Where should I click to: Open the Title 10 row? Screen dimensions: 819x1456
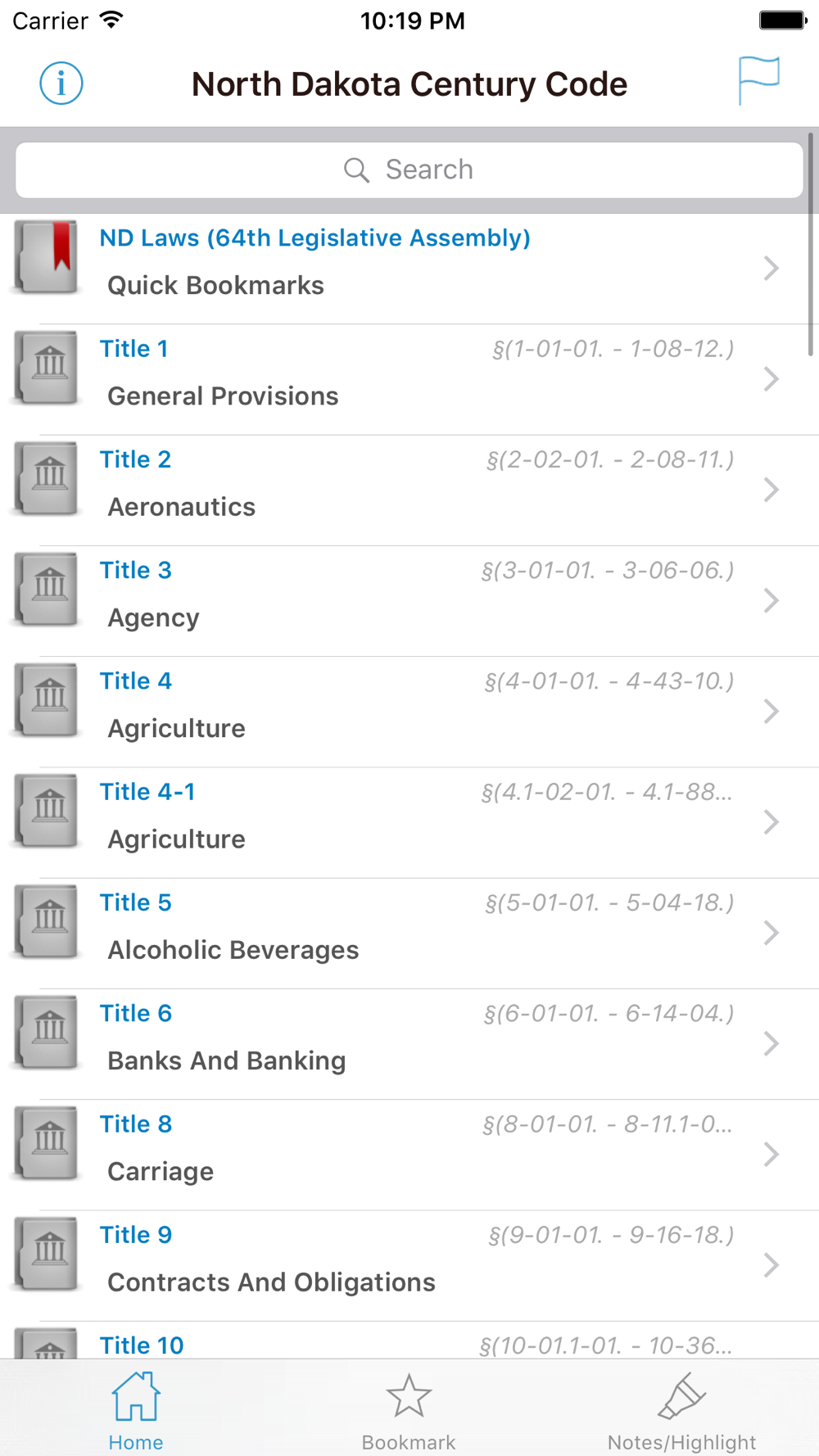pyautogui.click(x=409, y=1343)
